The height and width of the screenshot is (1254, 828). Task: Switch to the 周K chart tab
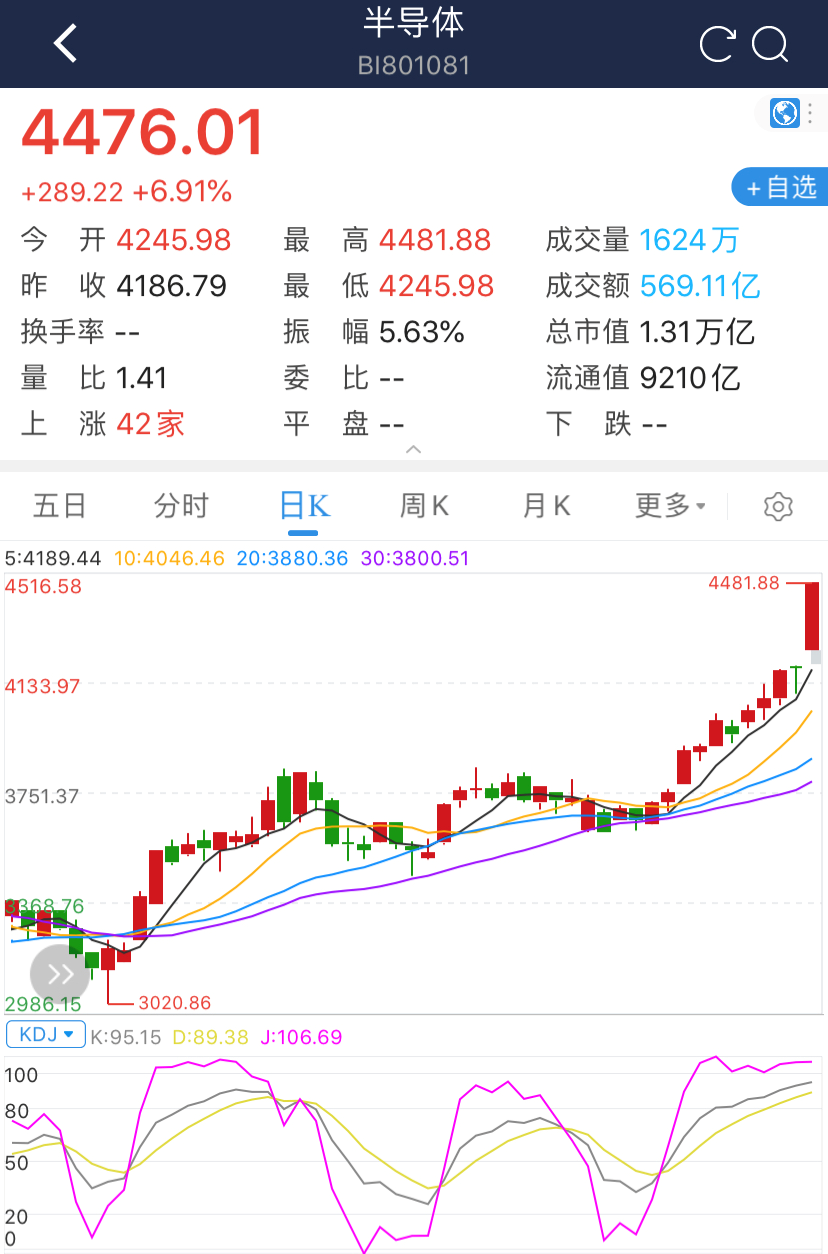click(x=424, y=506)
